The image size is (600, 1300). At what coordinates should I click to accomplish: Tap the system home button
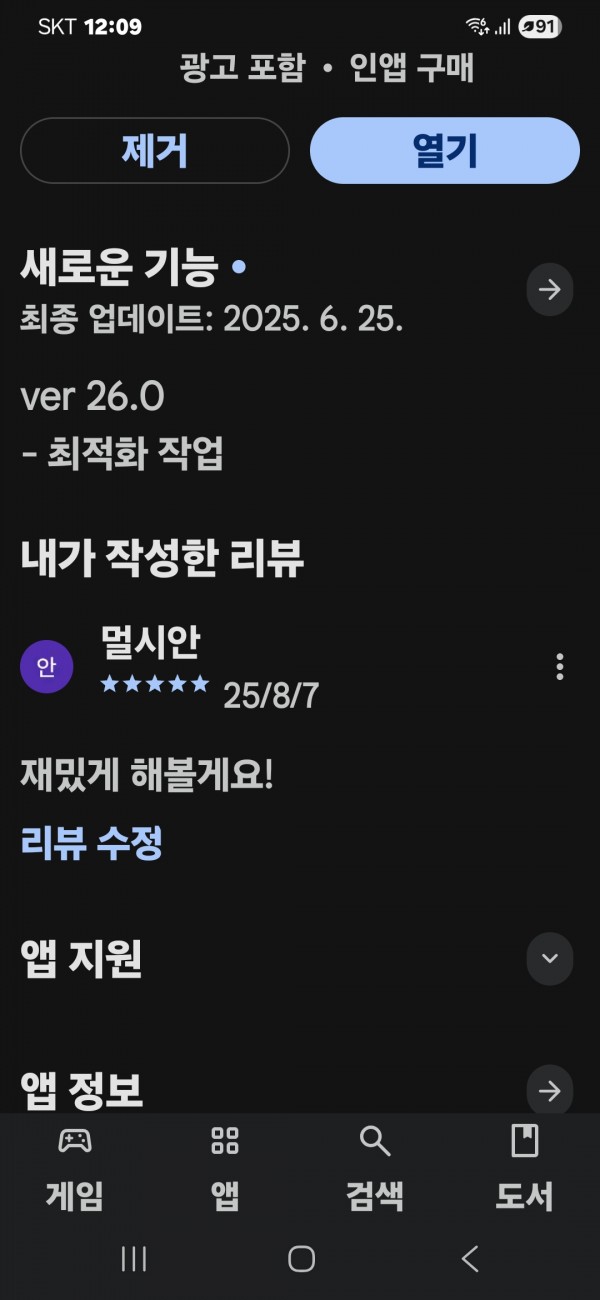pyautogui.click(x=301, y=1259)
